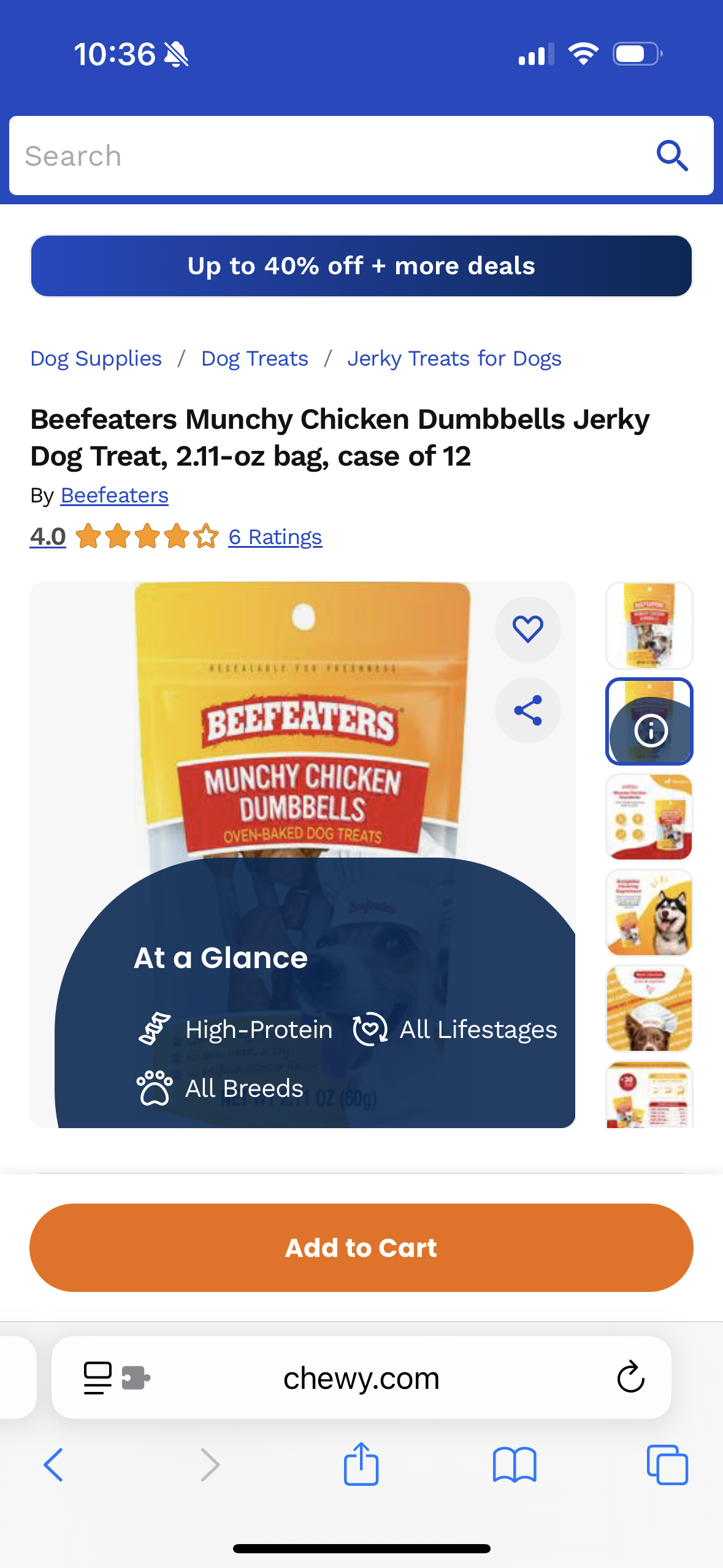Go to Dog Supplies breadcrumb
The width and height of the screenshot is (723, 1568).
click(x=96, y=358)
